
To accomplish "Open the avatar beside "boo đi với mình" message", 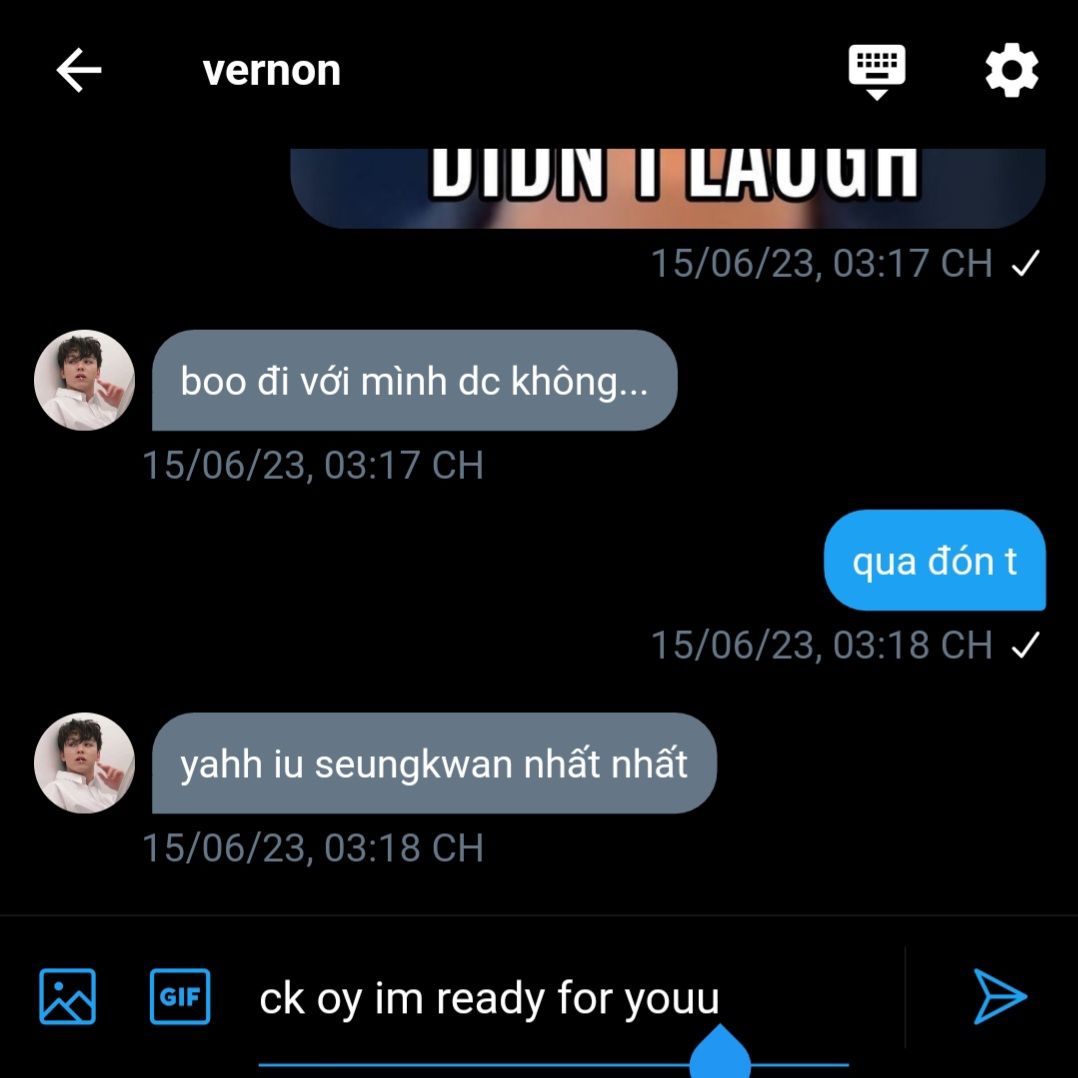I will [x=84, y=380].
